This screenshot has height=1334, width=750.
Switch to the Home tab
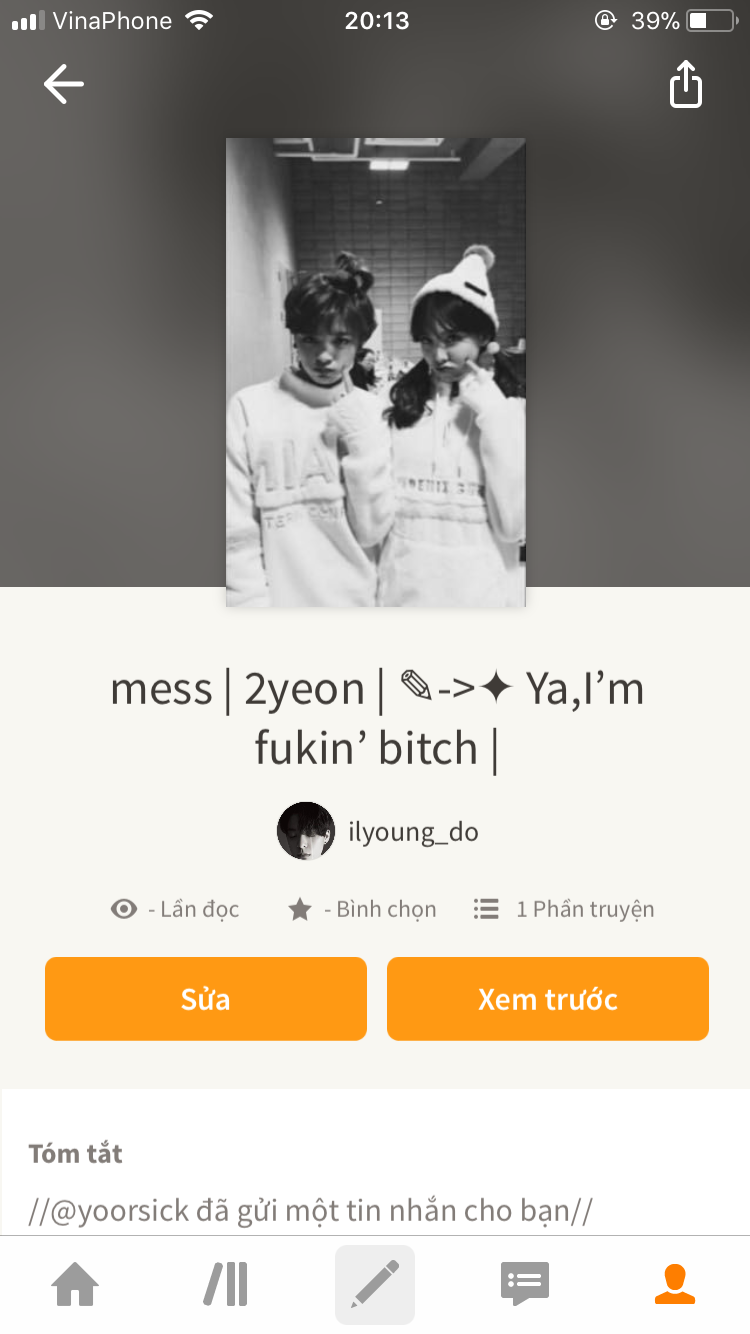pyautogui.click(x=76, y=1285)
